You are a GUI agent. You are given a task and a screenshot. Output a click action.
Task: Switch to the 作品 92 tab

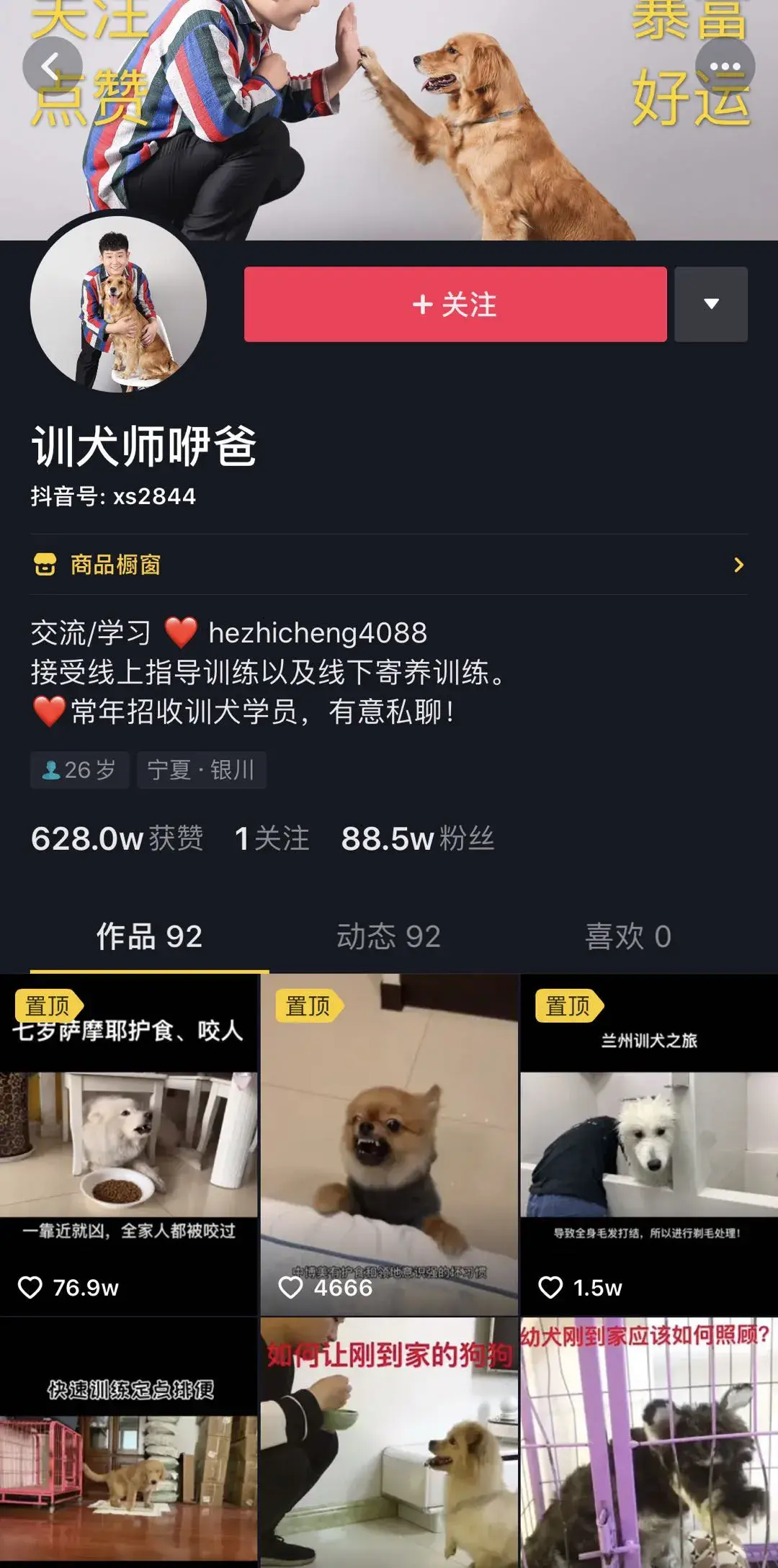click(x=149, y=936)
